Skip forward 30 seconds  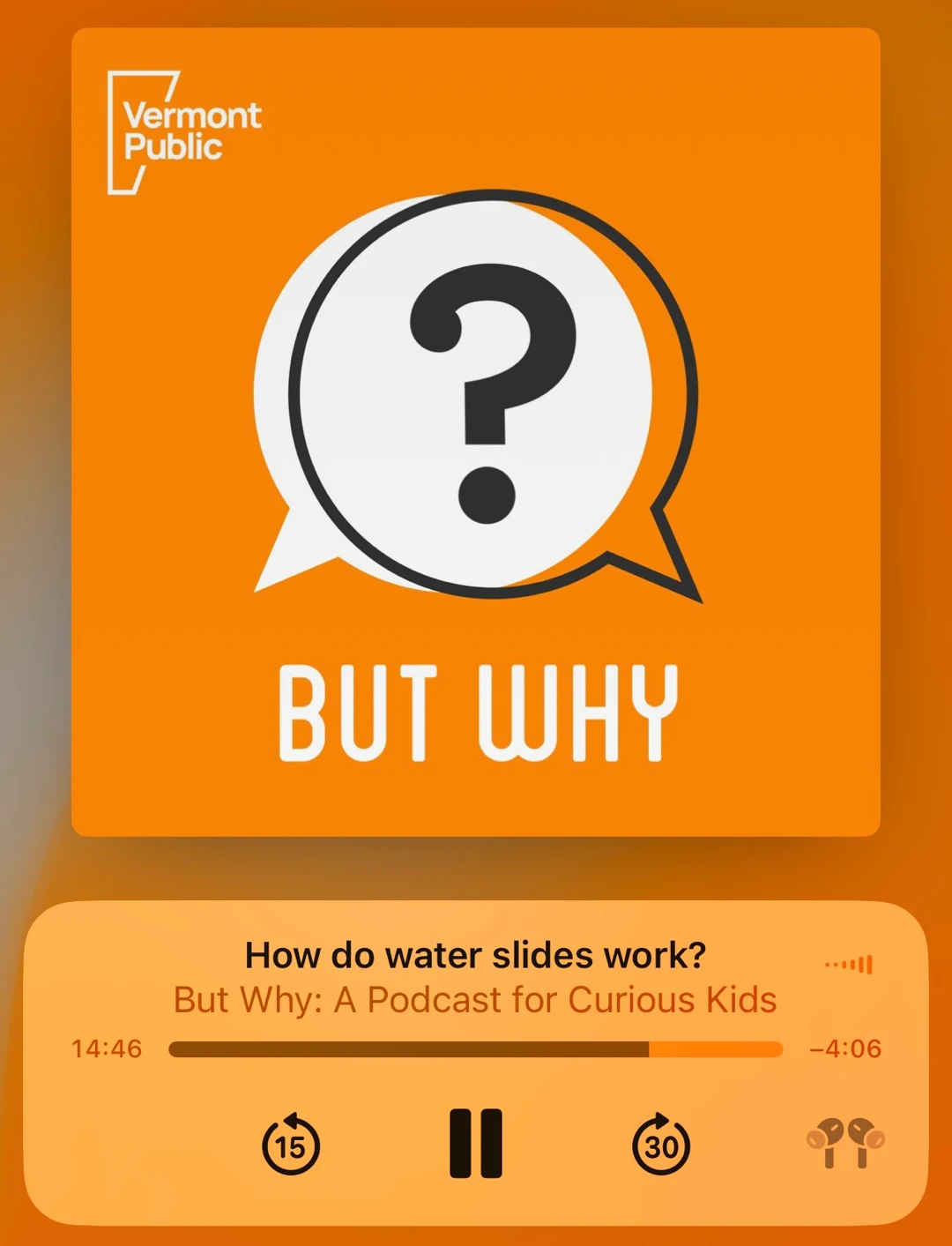tap(661, 1145)
